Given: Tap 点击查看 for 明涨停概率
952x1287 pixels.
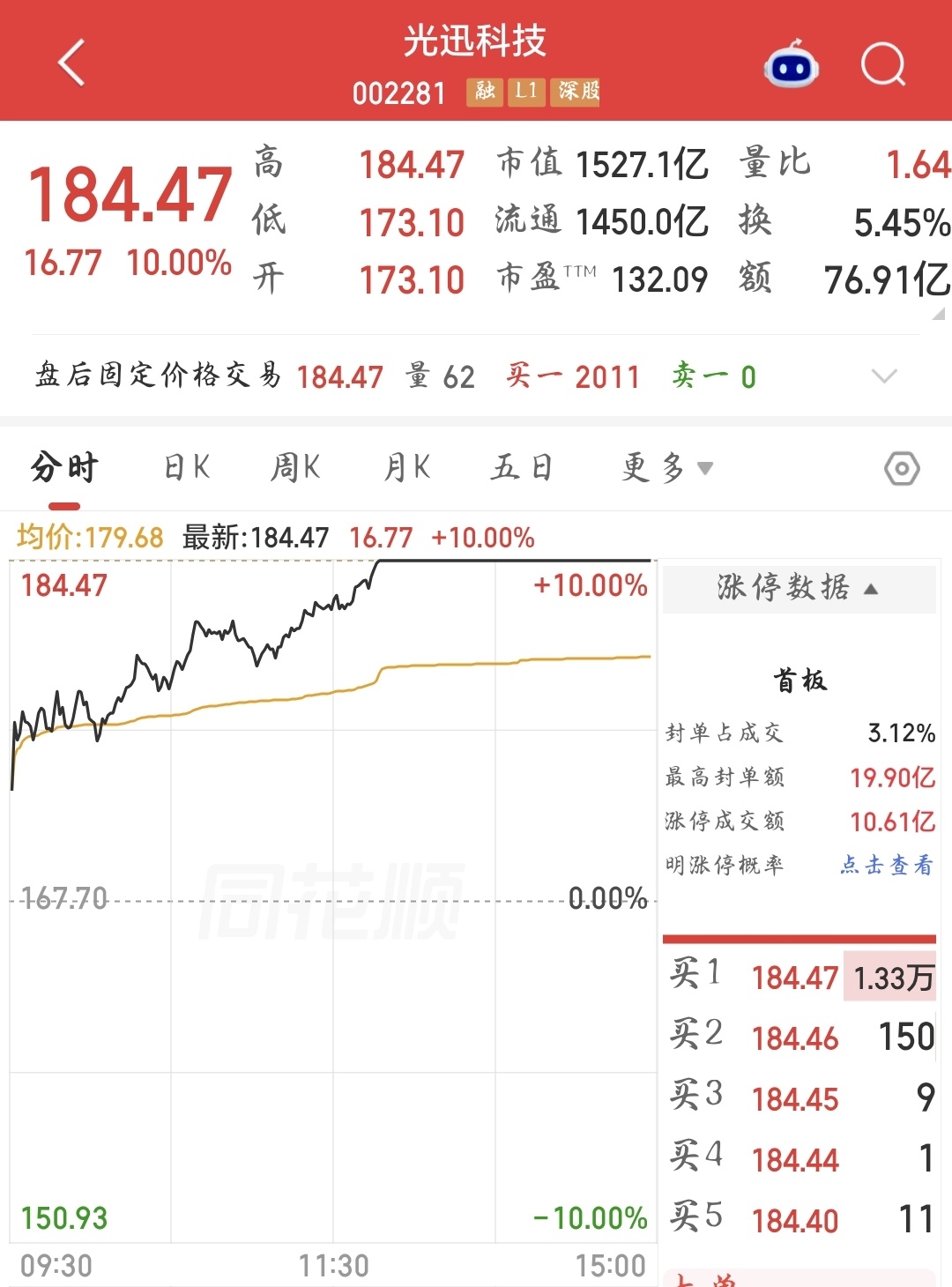Looking at the screenshot, I should click(x=887, y=865).
